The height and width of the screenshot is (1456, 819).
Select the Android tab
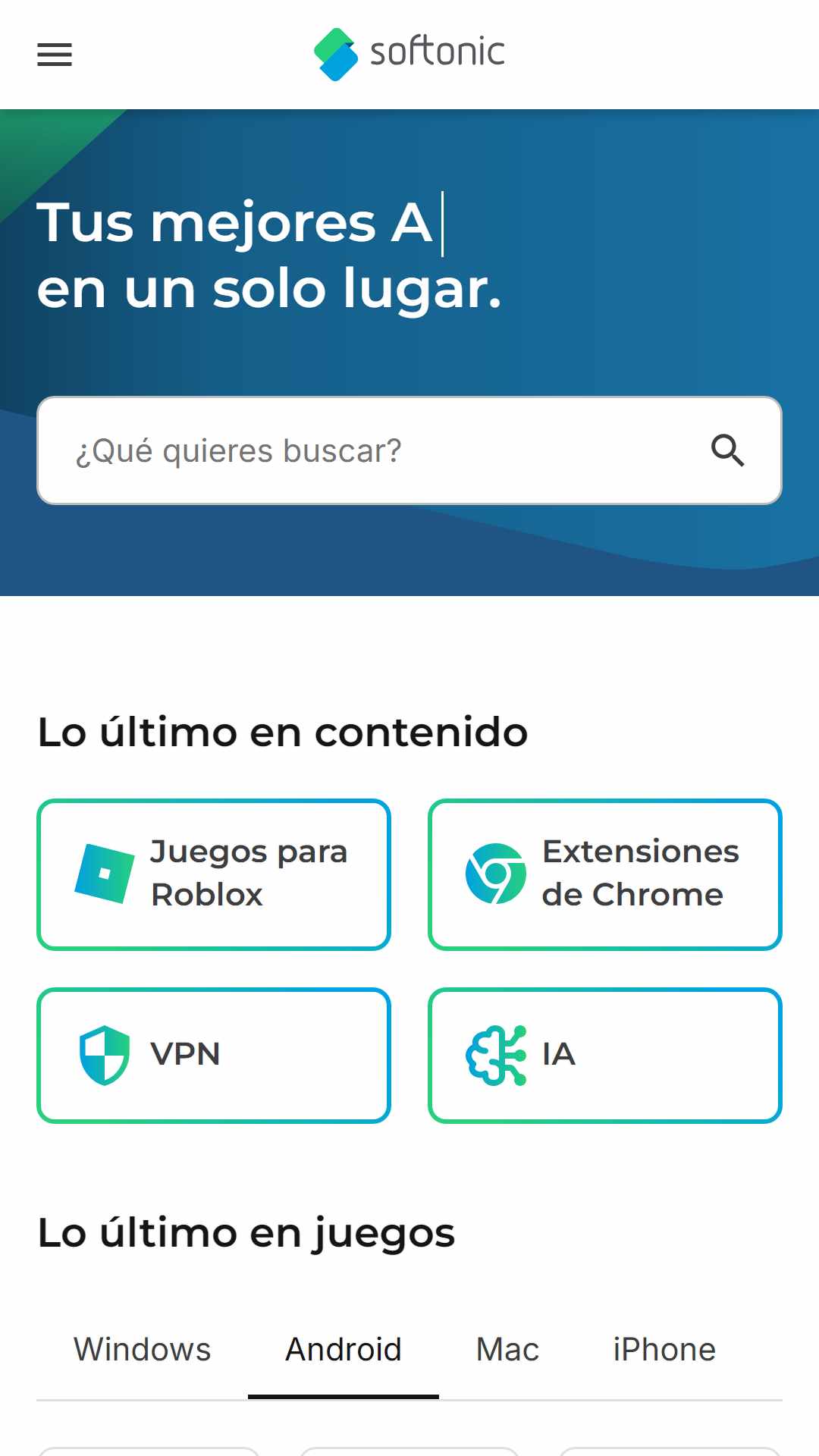point(344,1350)
